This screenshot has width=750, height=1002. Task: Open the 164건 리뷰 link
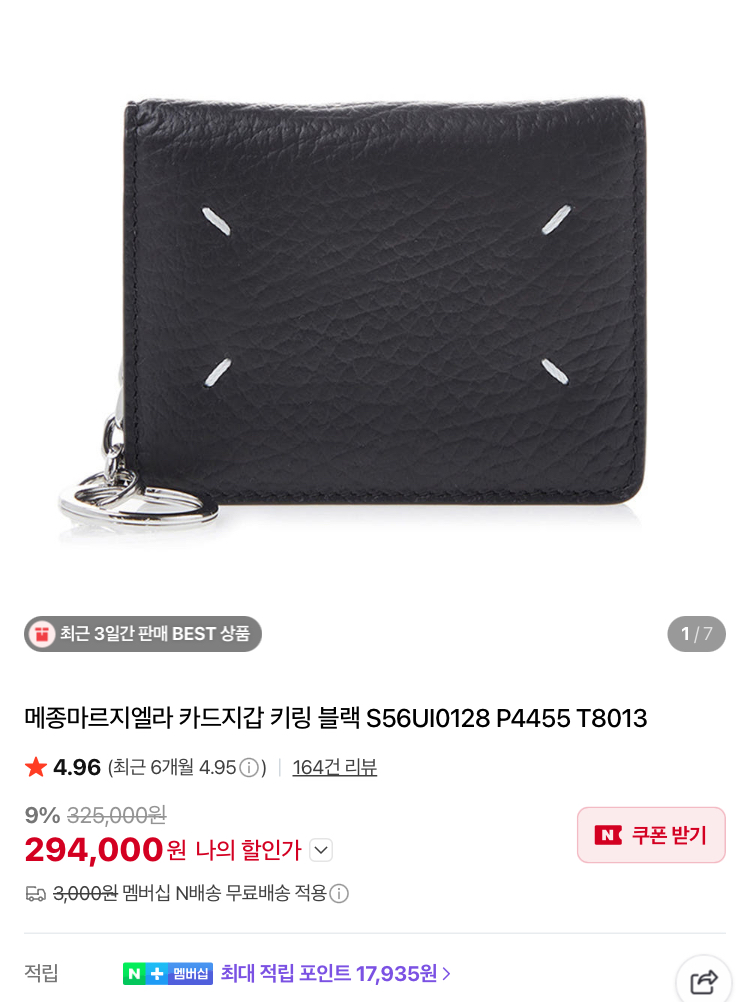click(335, 767)
